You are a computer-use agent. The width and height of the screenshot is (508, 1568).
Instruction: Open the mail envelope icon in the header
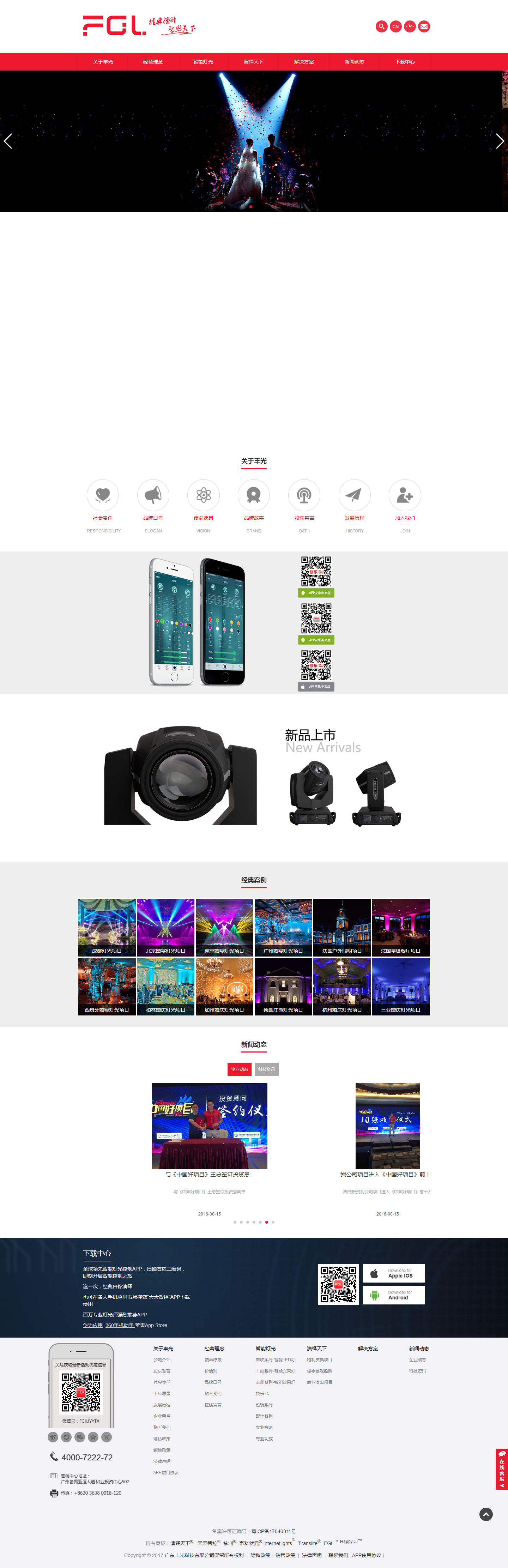click(424, 26)
